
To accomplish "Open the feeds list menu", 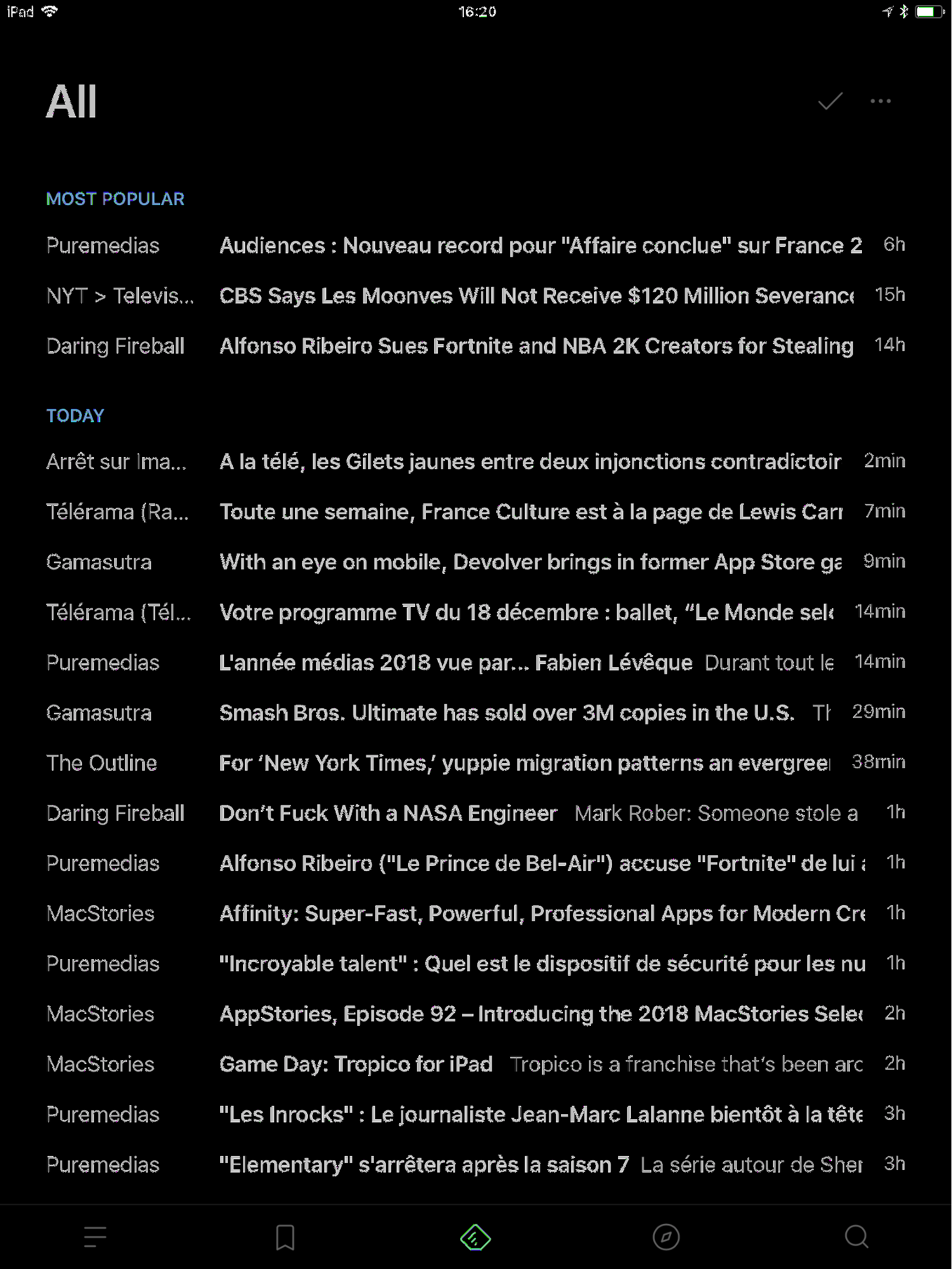I will coord(95,1237).
